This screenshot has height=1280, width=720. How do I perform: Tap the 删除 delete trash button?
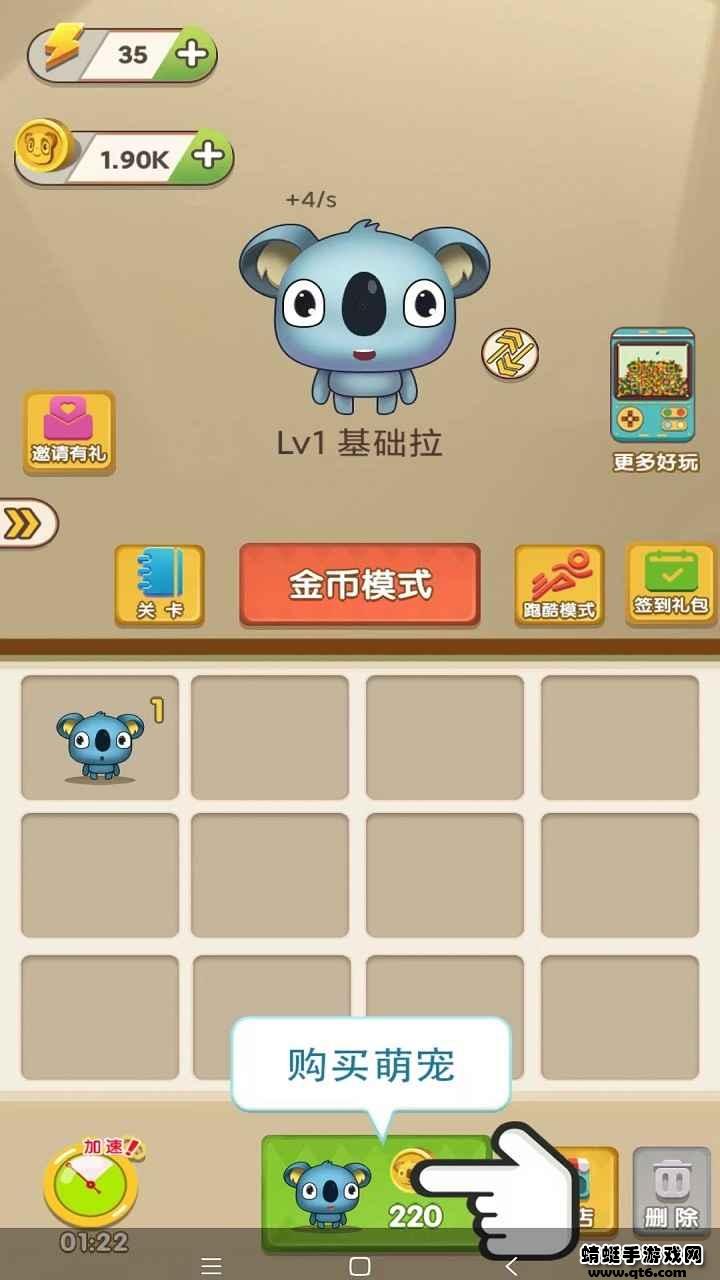[671, 1192]
